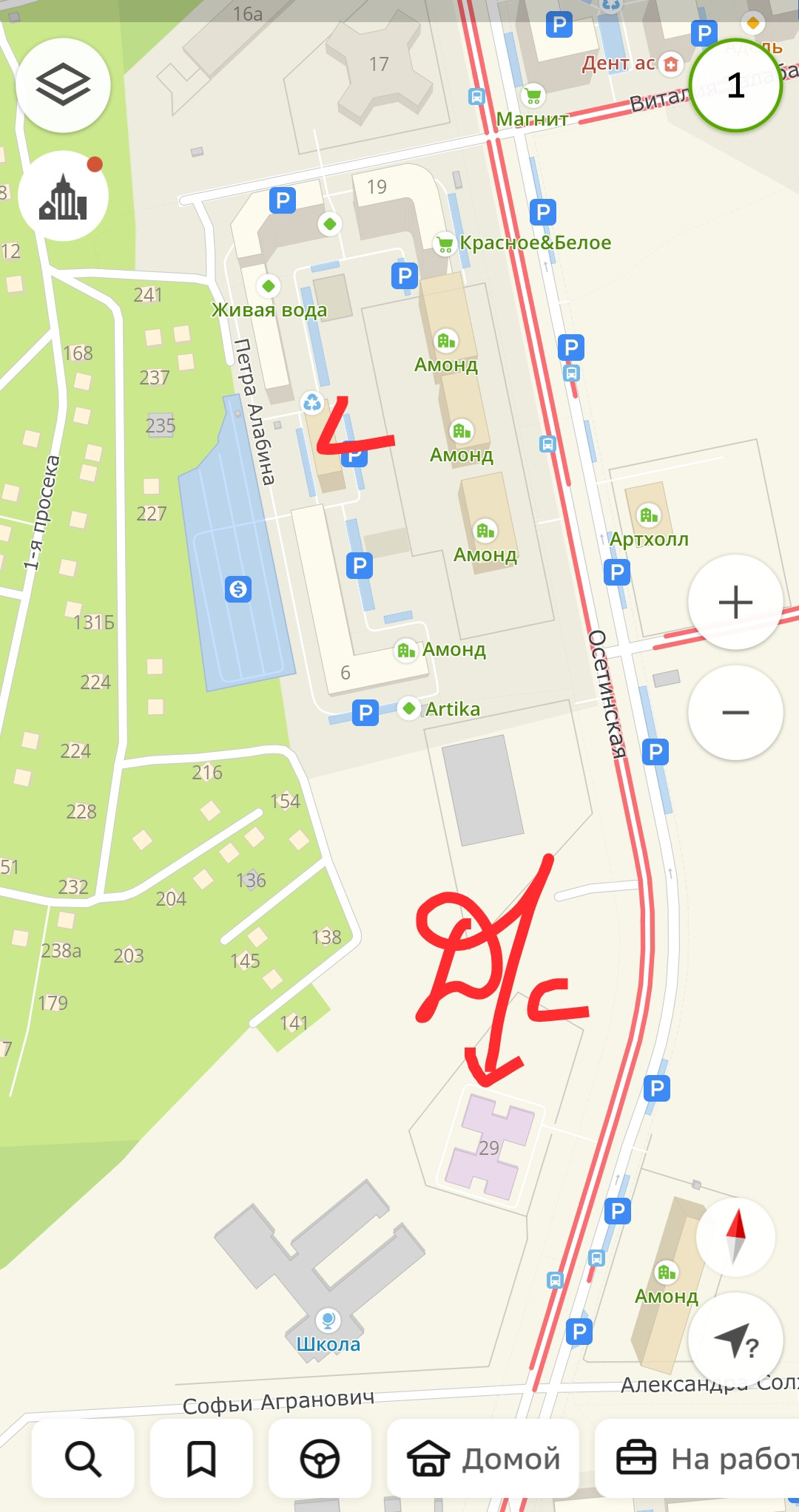Viewport: 799px width, 1512px height.
Task: Open saved bookmarks
Action: [x=201, y=1458]
